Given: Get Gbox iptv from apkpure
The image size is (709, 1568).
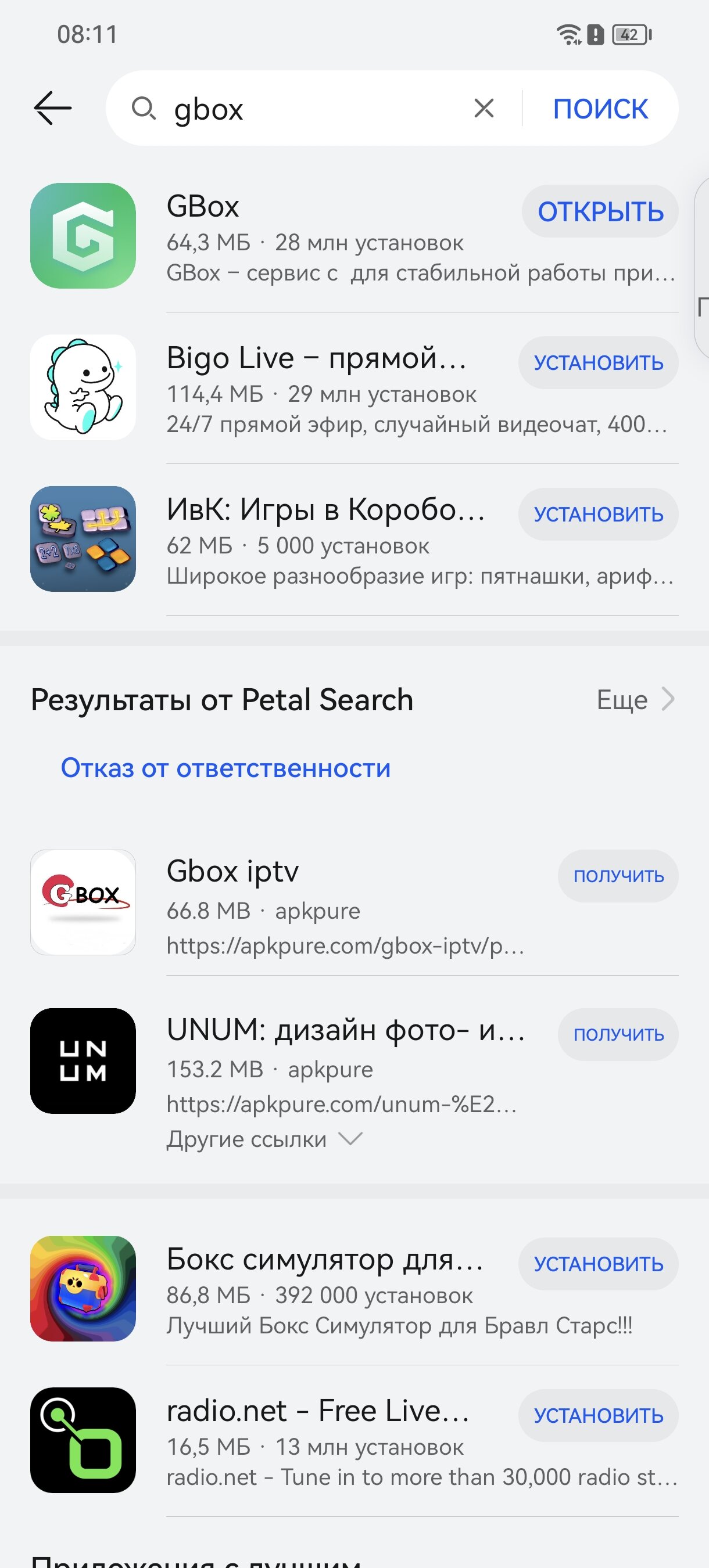Looking at the screenshot, I should click(x=618, y=876).
